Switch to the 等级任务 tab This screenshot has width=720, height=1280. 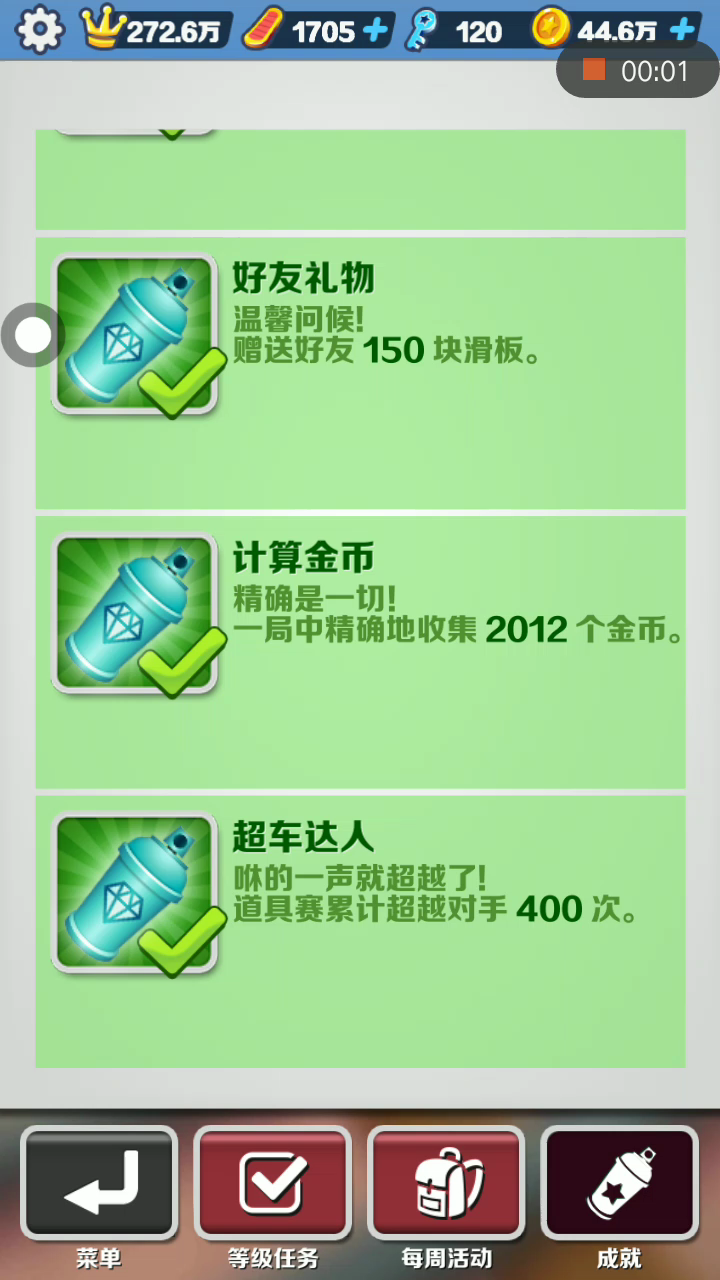(272, 1182)
